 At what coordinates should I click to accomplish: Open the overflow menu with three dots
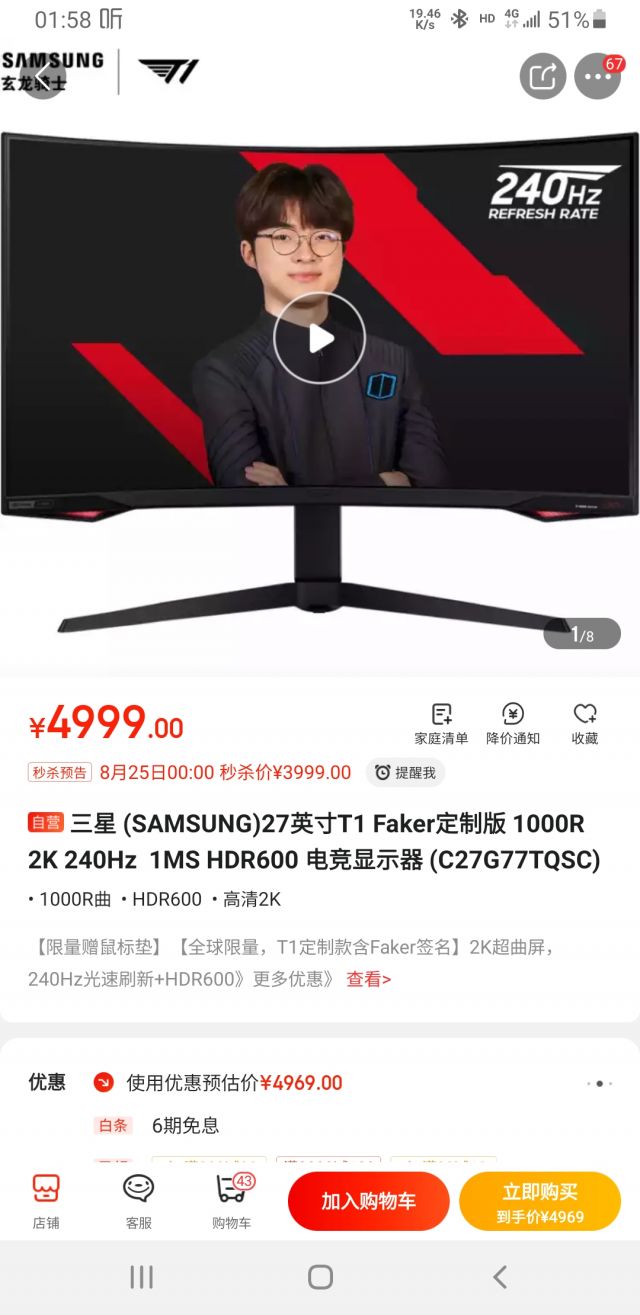[598, 77]
